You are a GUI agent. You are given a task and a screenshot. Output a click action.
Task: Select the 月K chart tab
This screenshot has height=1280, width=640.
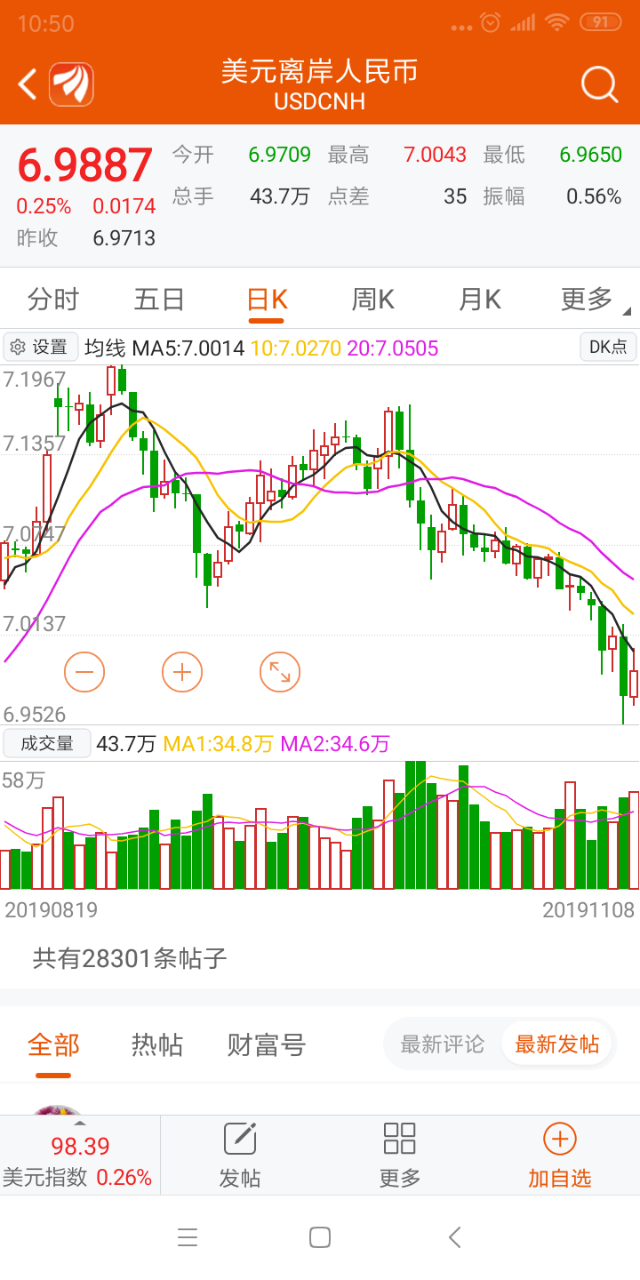480,299
